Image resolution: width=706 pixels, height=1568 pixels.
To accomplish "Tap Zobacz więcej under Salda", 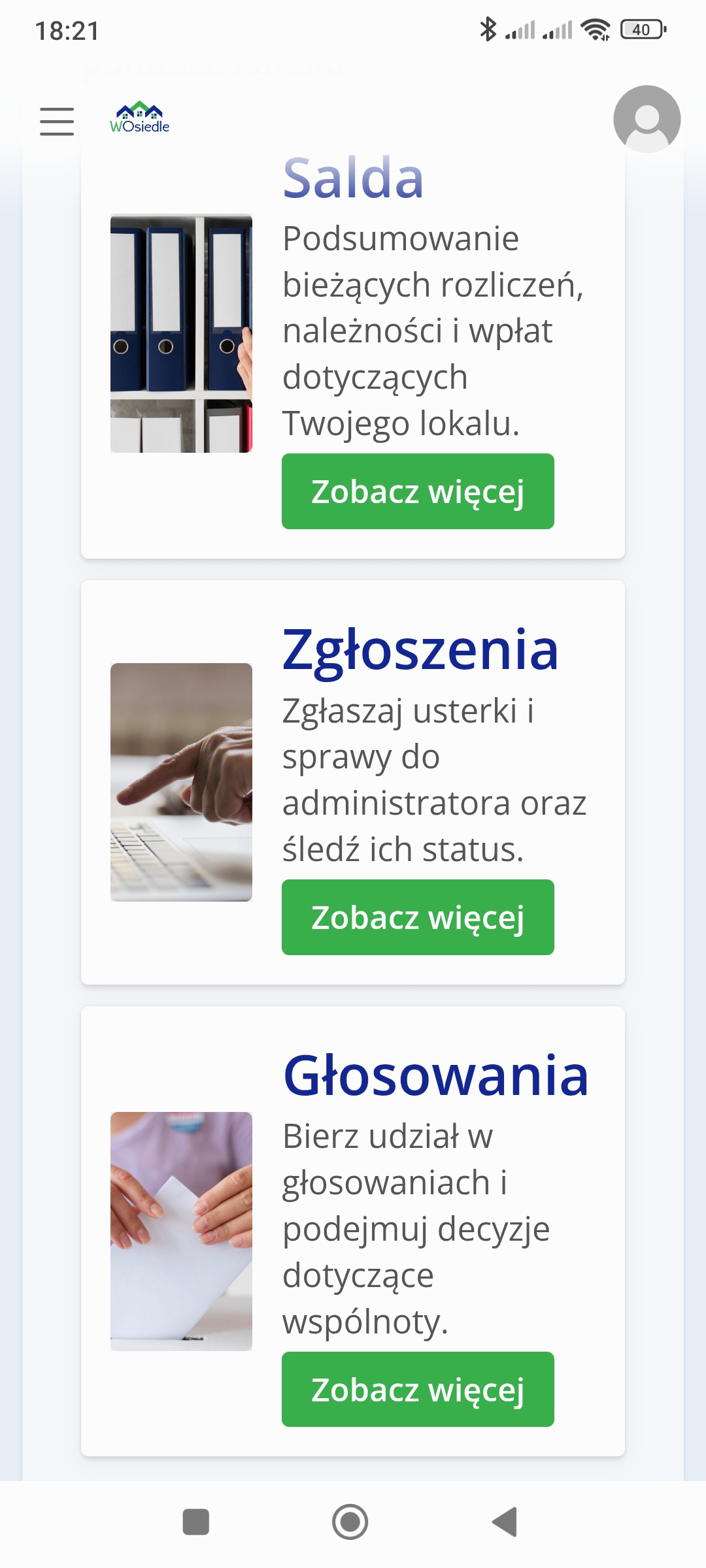I will [418, 491].
